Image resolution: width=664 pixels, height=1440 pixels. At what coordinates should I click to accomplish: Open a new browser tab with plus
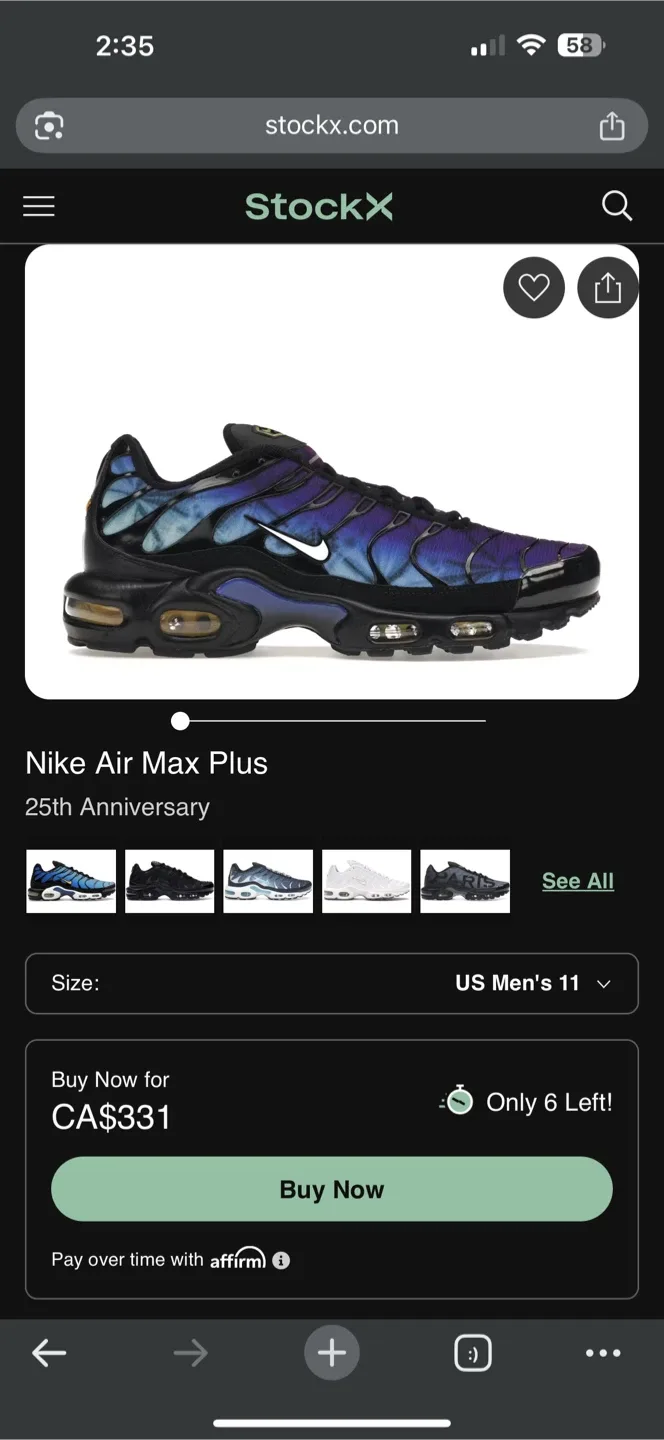[331, 1353]
